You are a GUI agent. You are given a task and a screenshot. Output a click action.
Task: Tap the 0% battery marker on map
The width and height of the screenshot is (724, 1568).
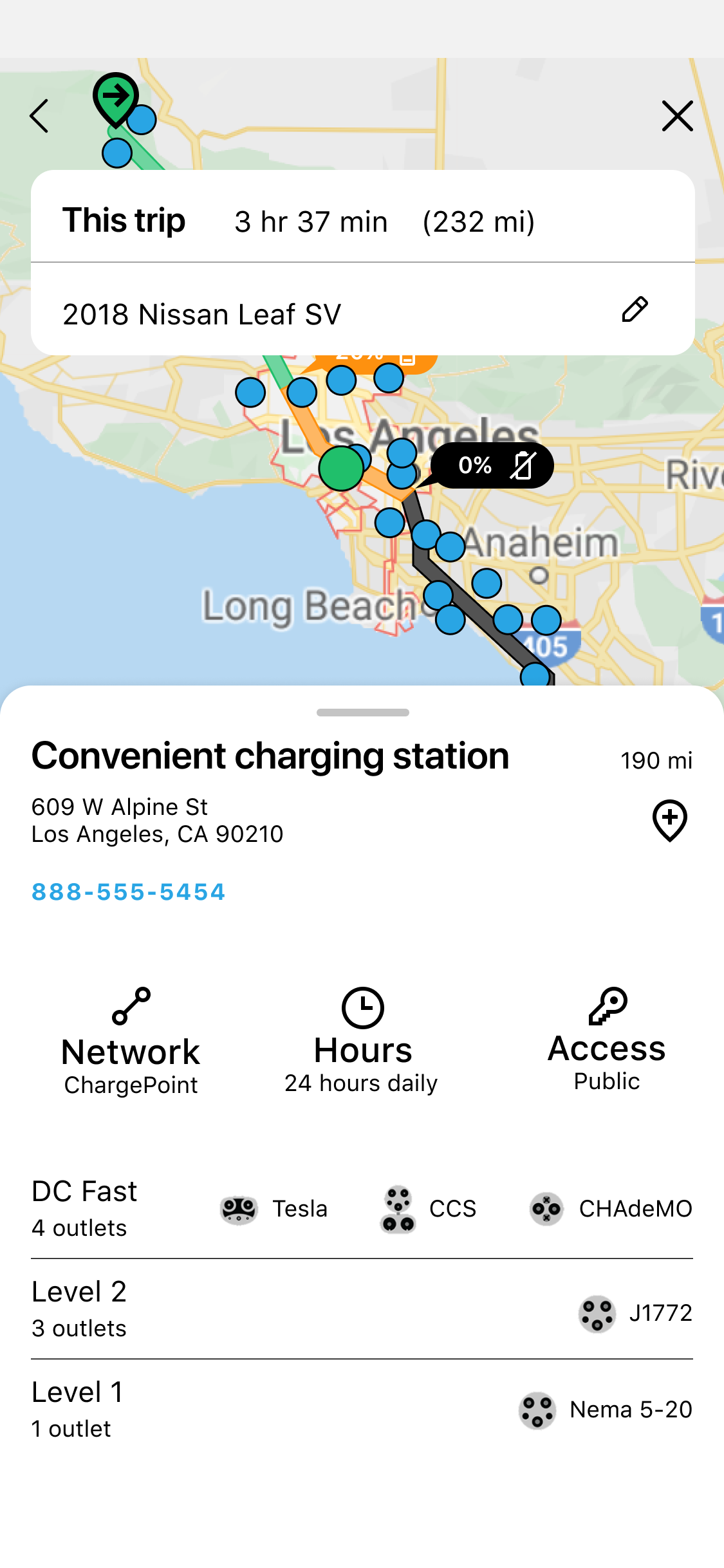492,465
